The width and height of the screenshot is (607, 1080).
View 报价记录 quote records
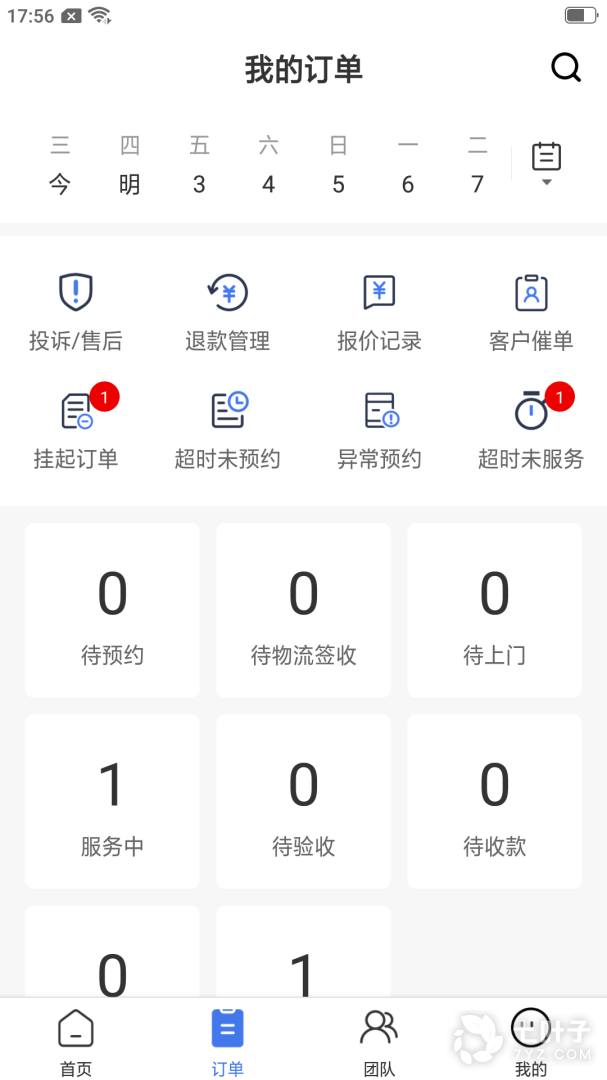coord(379,312)
